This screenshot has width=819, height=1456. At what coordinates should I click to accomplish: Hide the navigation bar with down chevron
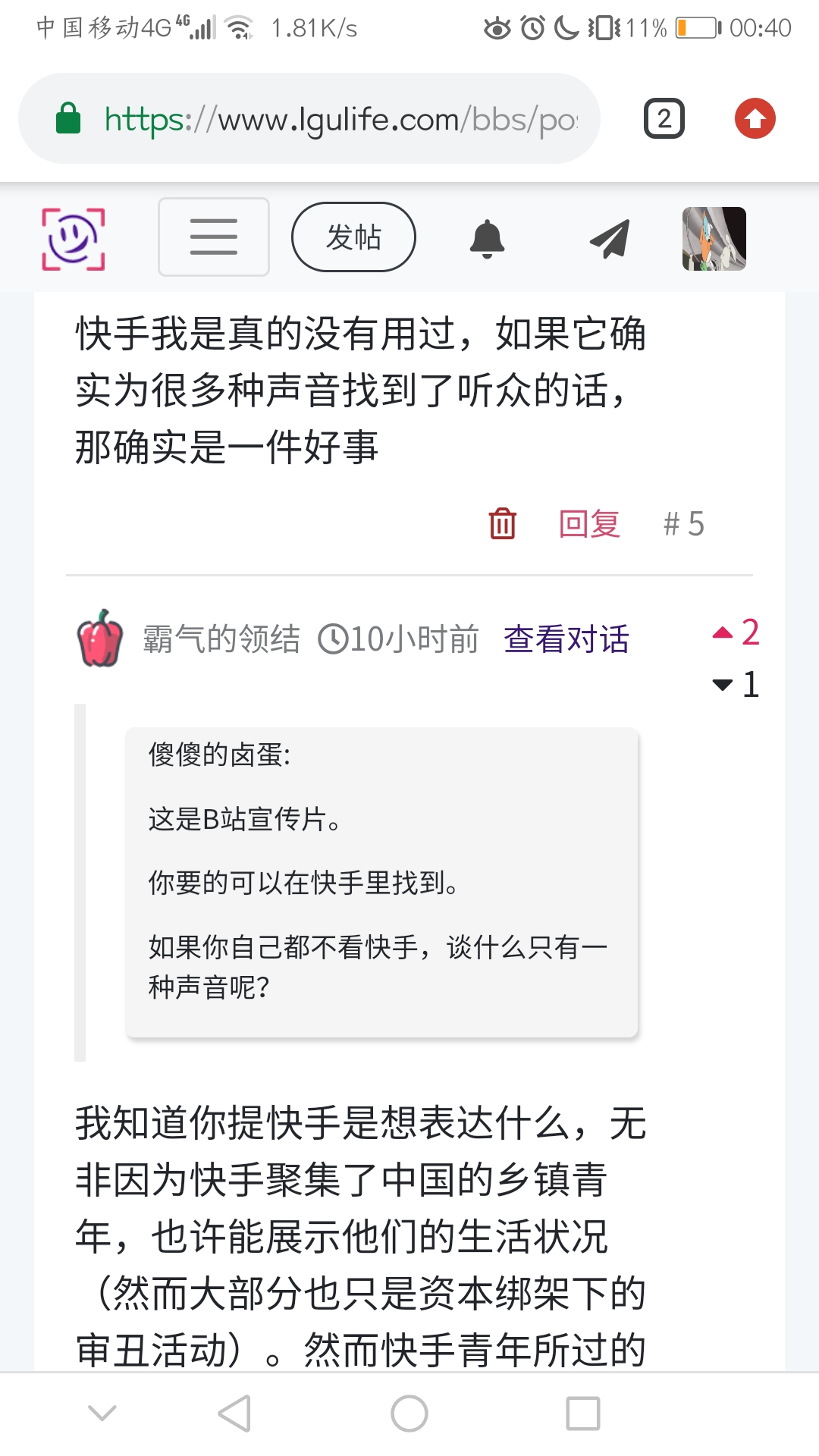coord(102,1412)
